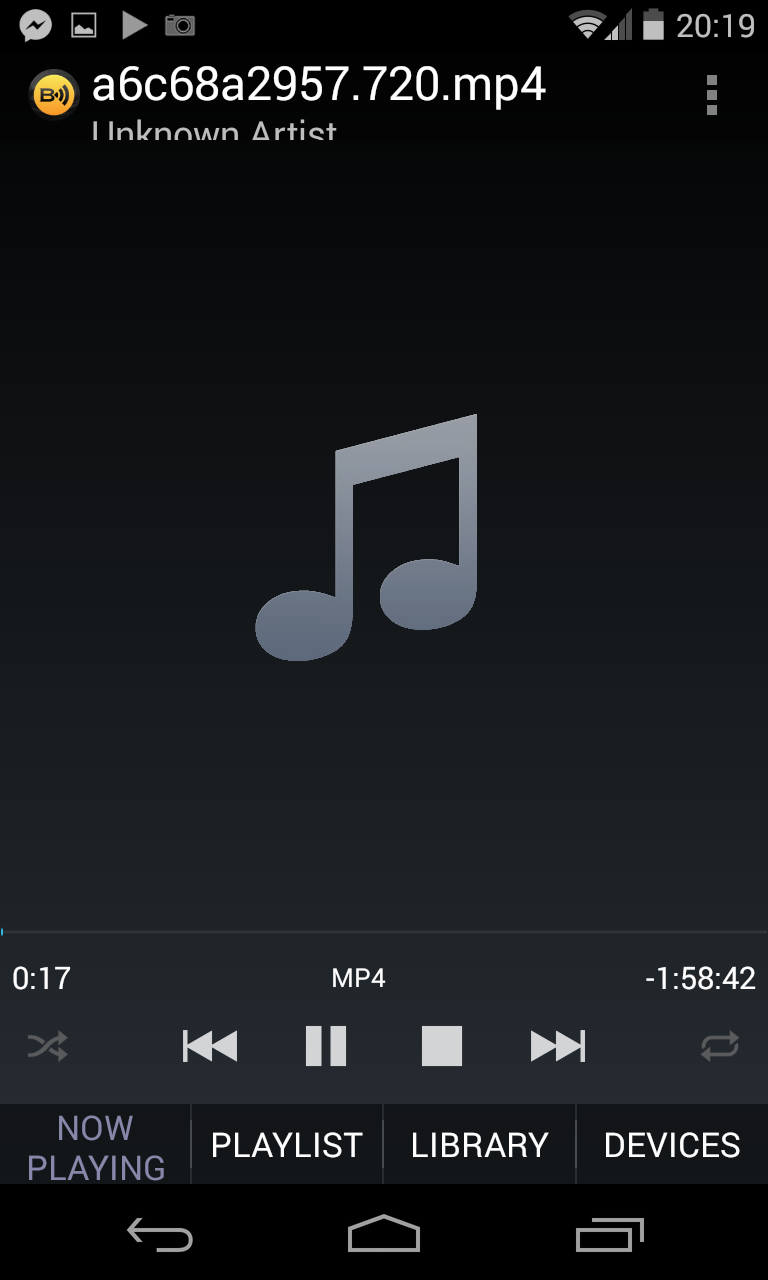Open the Library tab
The height and width of the screenshot is (1280, 768).
pyautogui.click(x=480, y=1146)
